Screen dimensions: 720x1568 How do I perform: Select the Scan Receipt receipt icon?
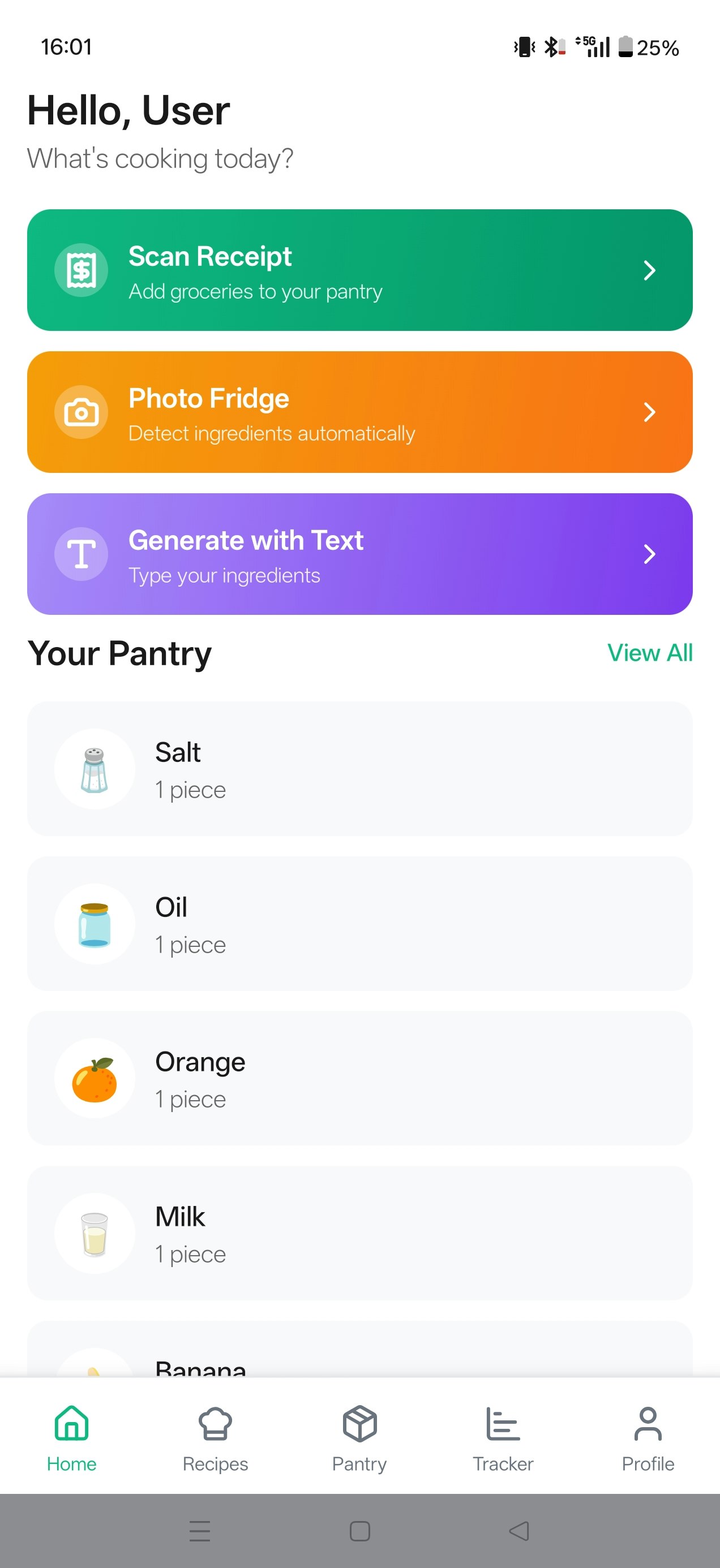pos(81,270)
